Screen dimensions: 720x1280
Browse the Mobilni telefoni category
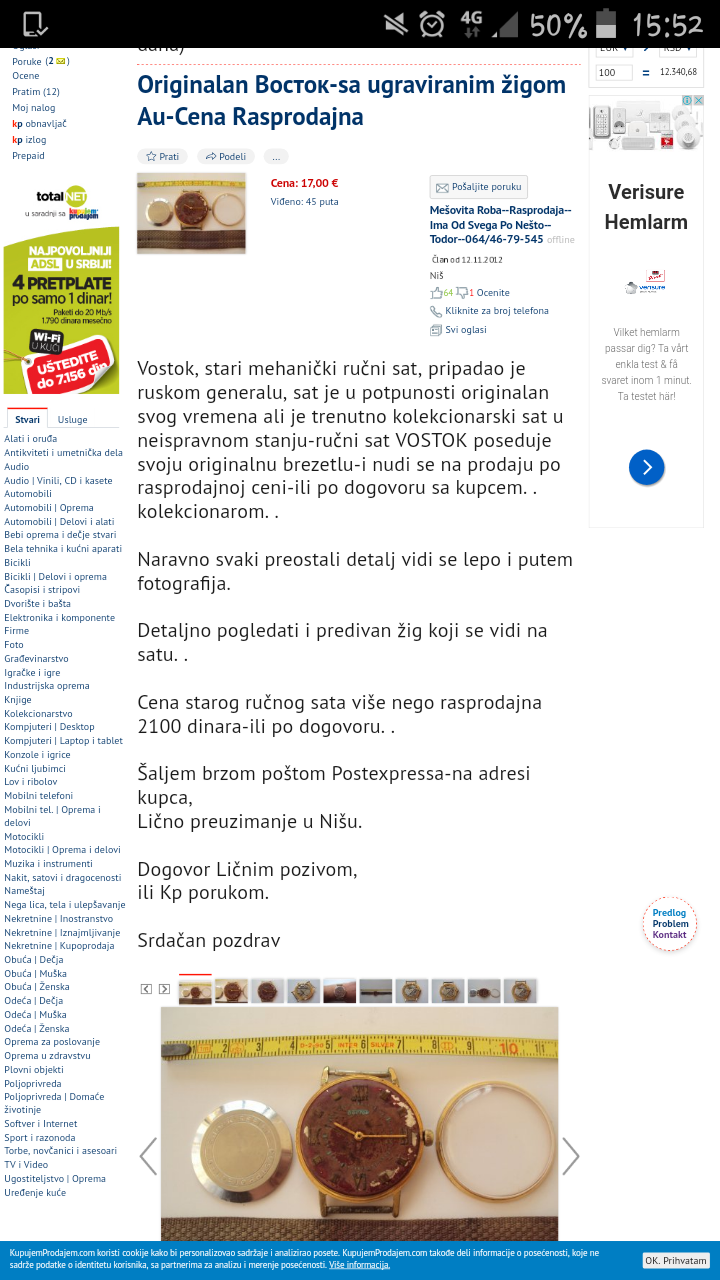pyautogui.click(x=38, y=796)
